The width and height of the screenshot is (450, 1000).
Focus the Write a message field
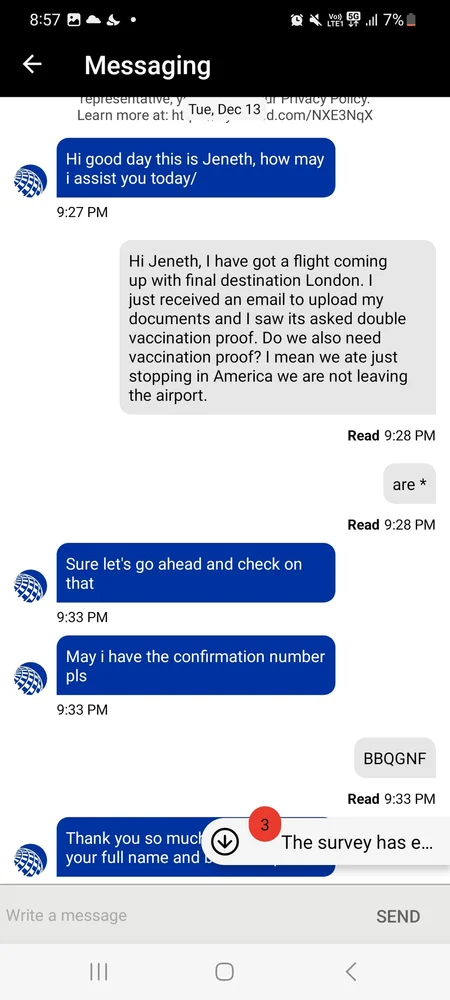[x=178, y=915]
